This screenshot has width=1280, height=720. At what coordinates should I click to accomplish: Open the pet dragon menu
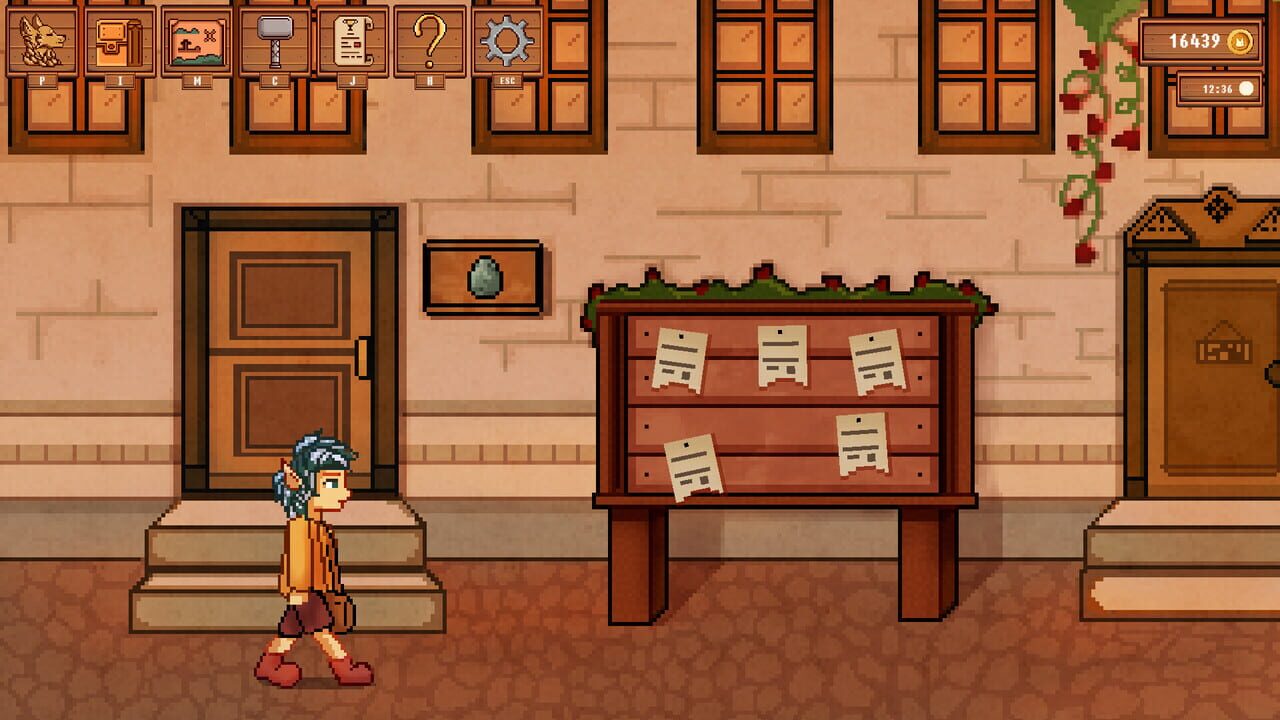(43, 41)
